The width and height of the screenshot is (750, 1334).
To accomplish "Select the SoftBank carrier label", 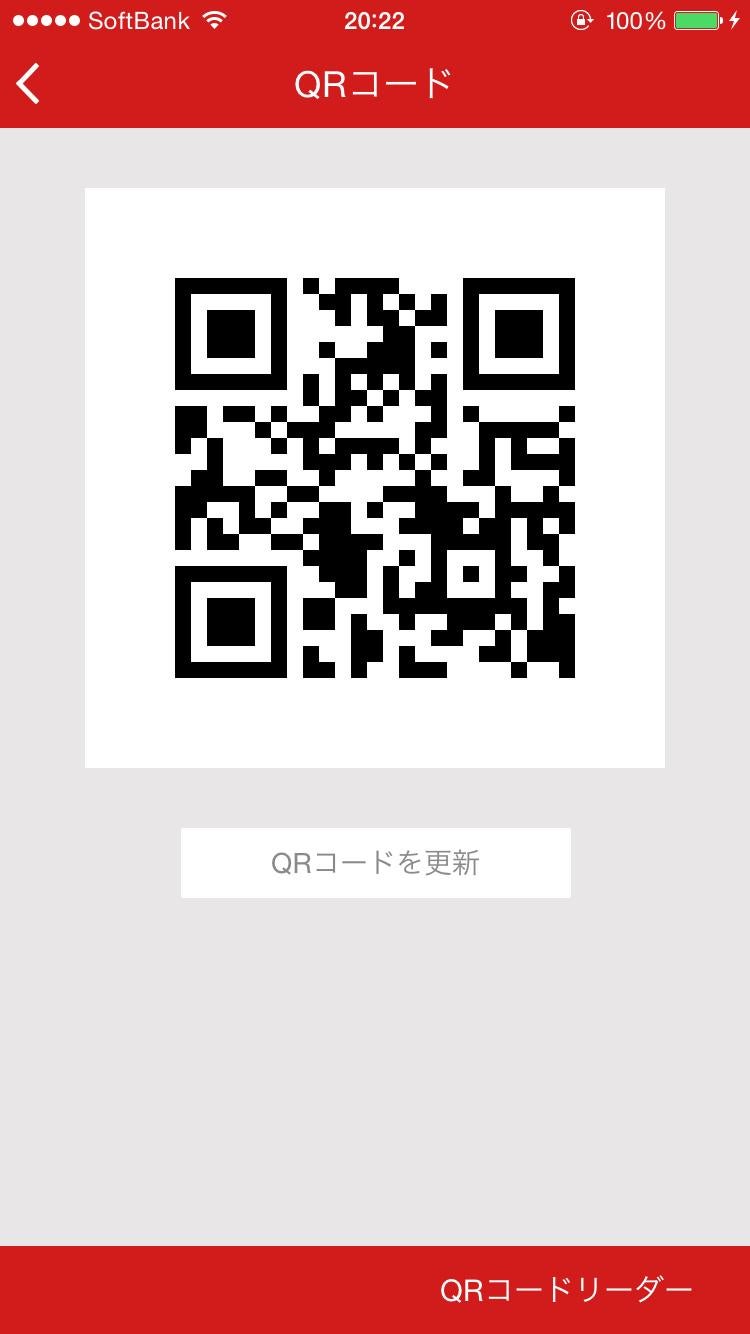I will tap(140, 18).
